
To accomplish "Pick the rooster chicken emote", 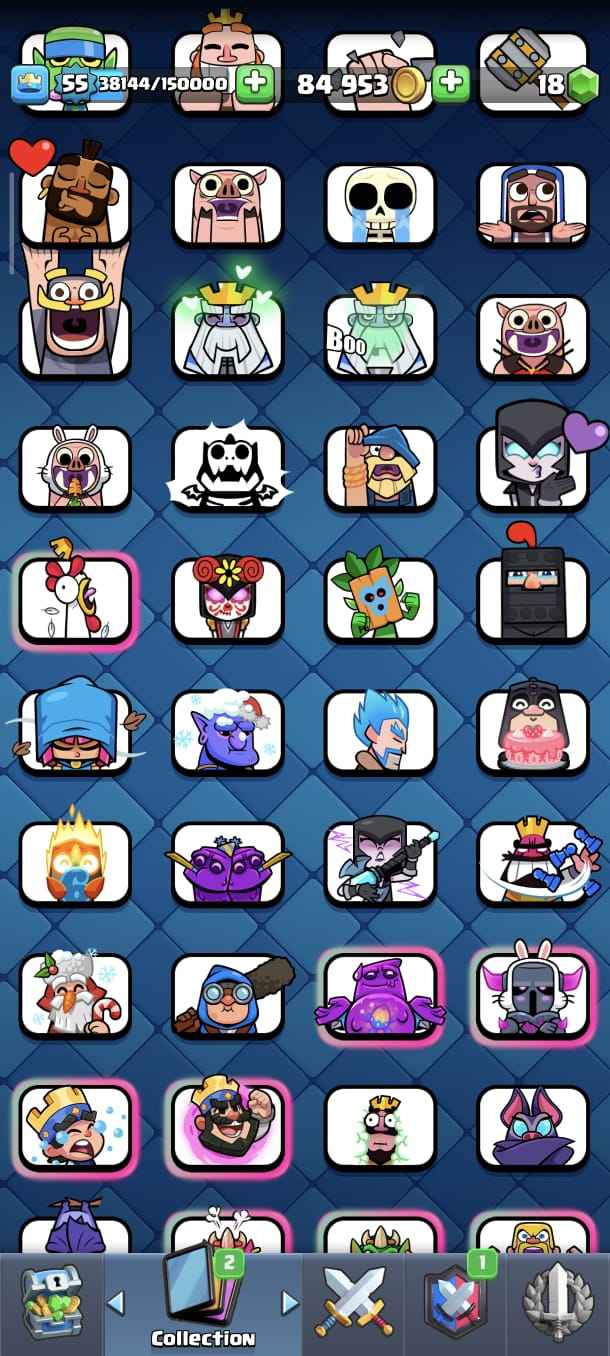I will click(x=75, y=598).
